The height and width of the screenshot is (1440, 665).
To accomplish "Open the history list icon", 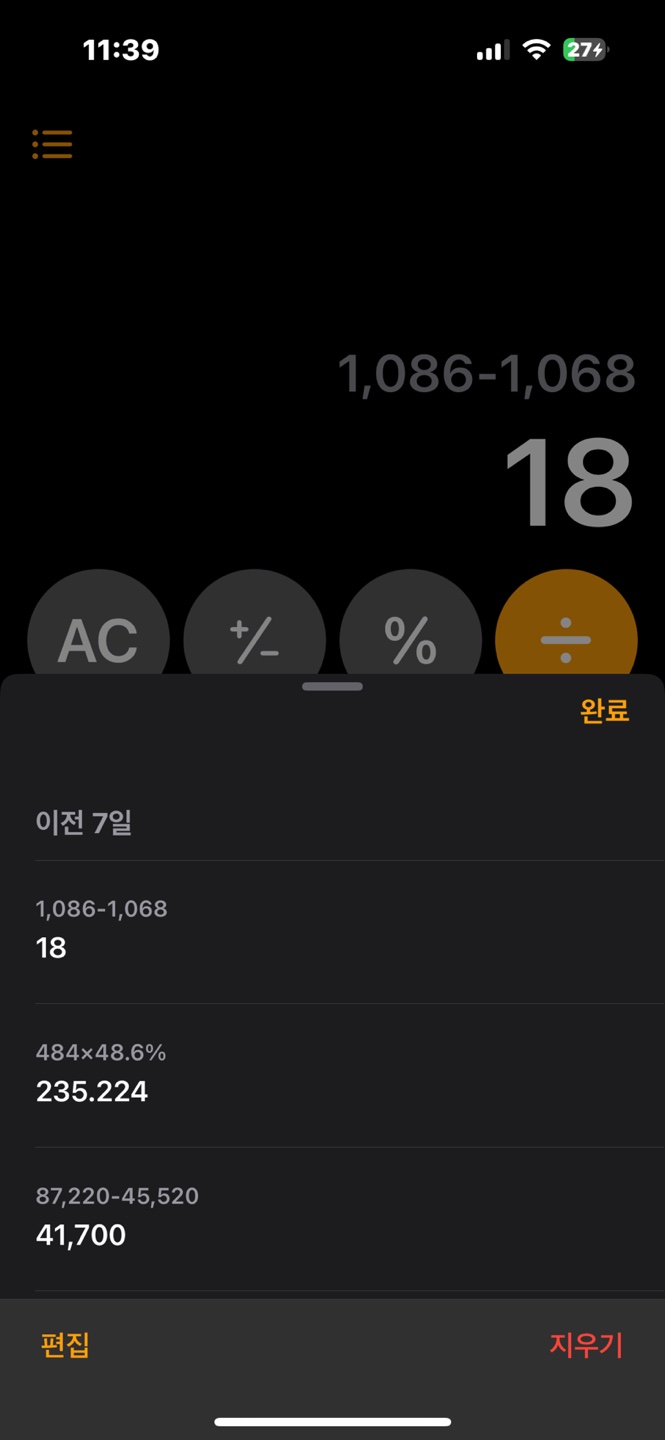I will [52, 145].
